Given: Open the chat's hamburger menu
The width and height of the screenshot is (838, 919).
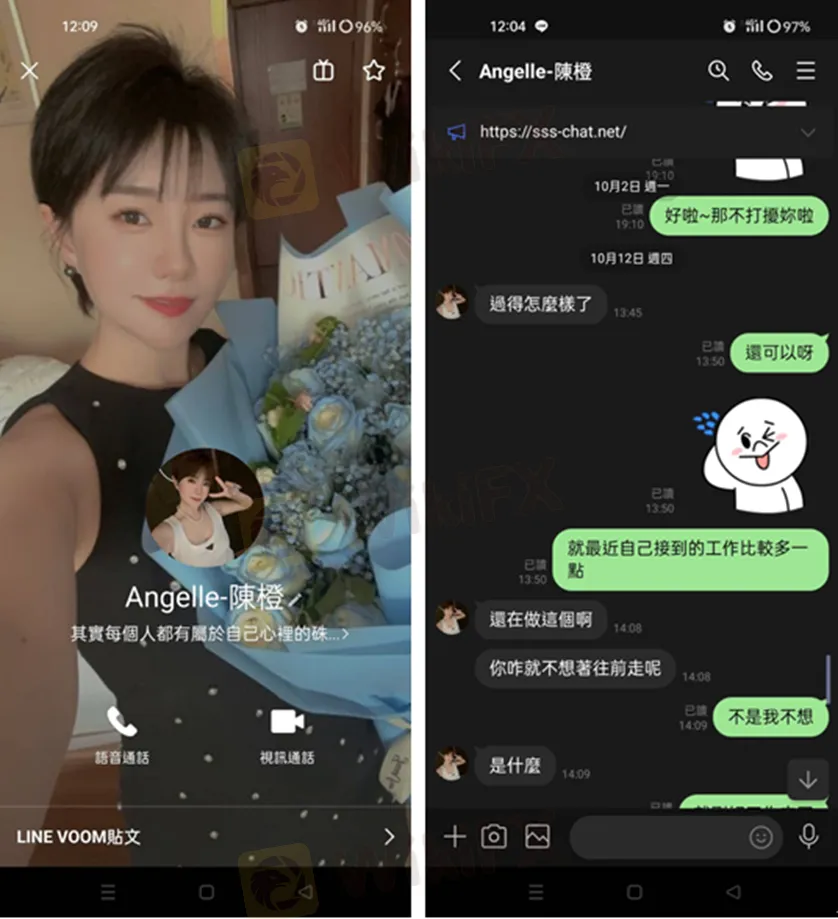Looking at the screenshot, I should coord(806,71).
